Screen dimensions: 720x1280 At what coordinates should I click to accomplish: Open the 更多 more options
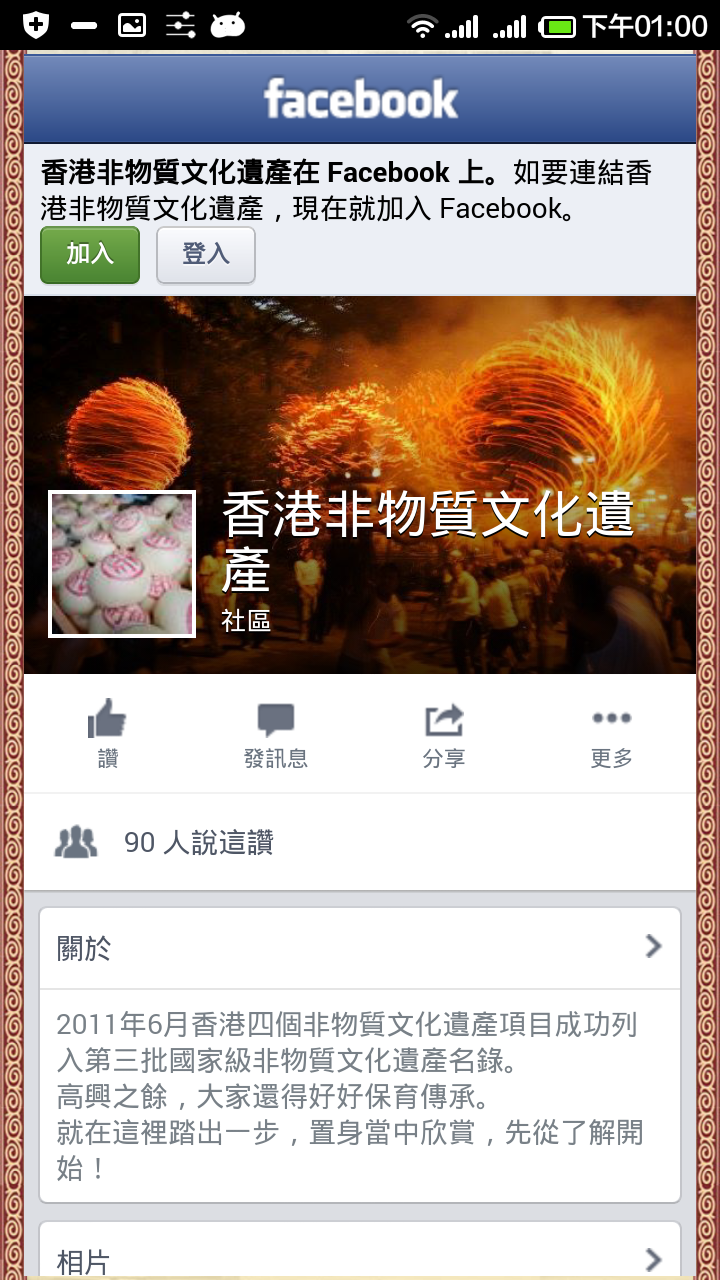[x=611, y=734]
